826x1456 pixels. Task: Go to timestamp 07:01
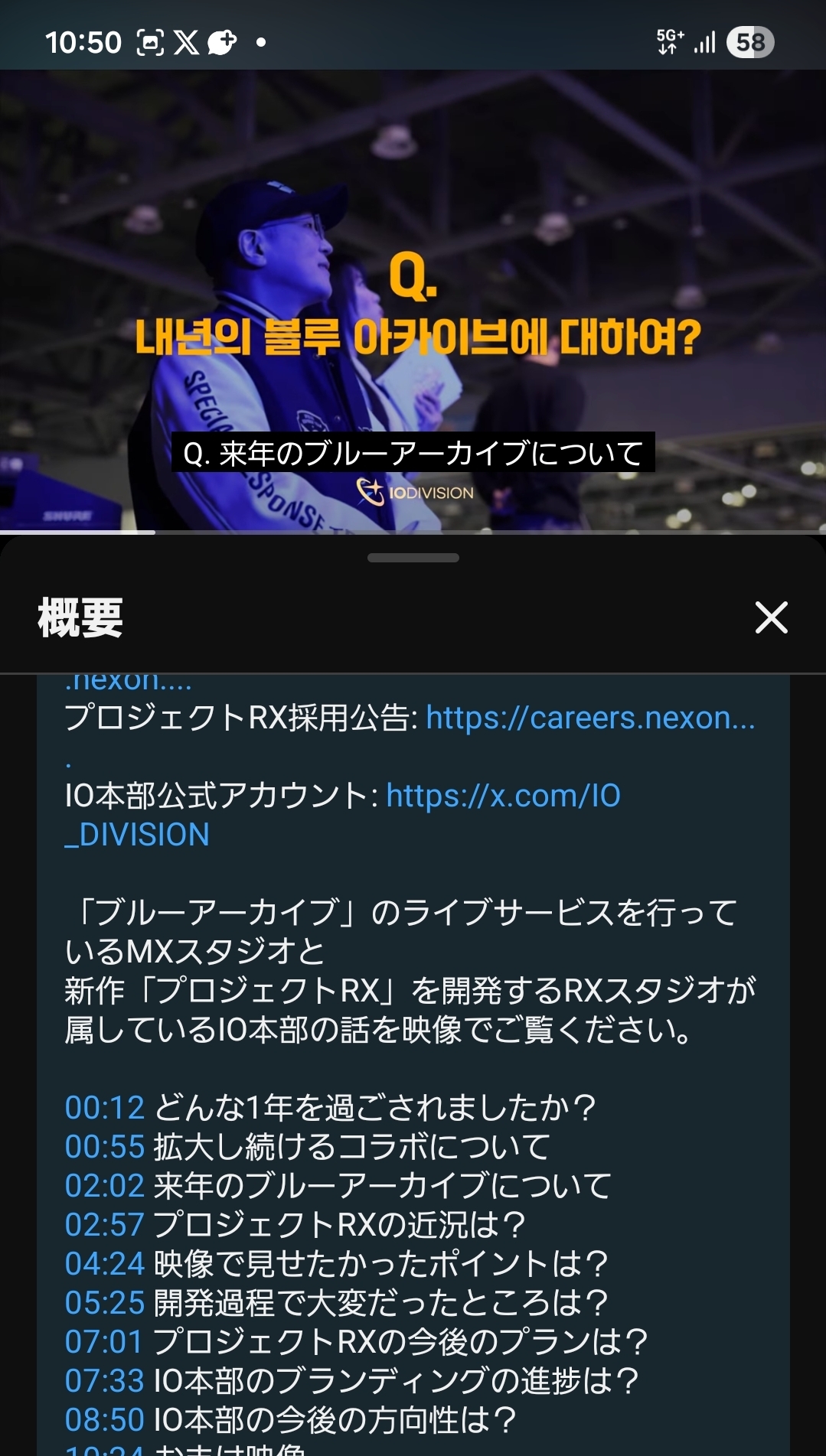[x=105, y=1341]
